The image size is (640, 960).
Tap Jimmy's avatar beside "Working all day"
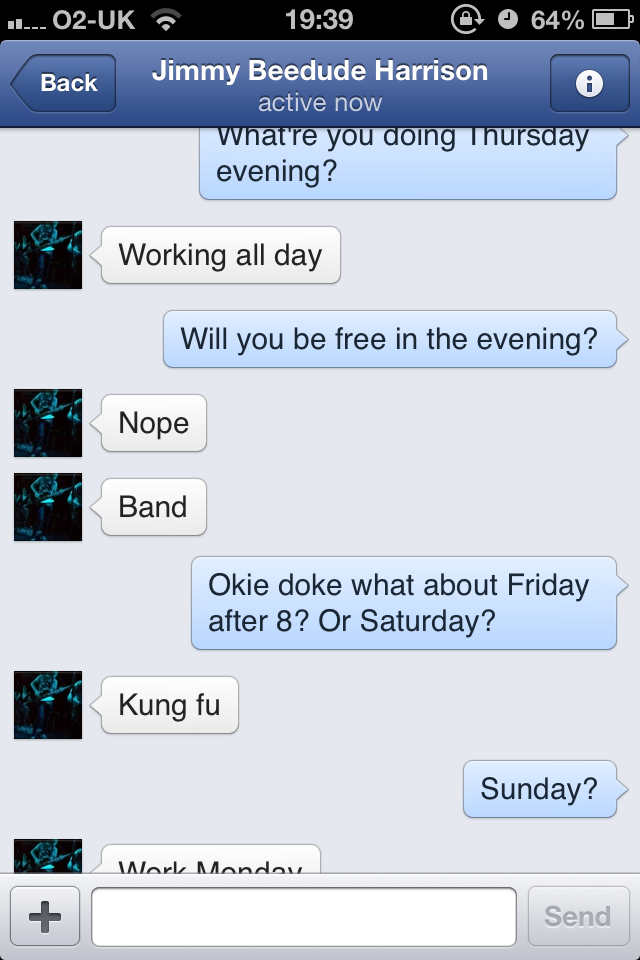click(48, 255)
